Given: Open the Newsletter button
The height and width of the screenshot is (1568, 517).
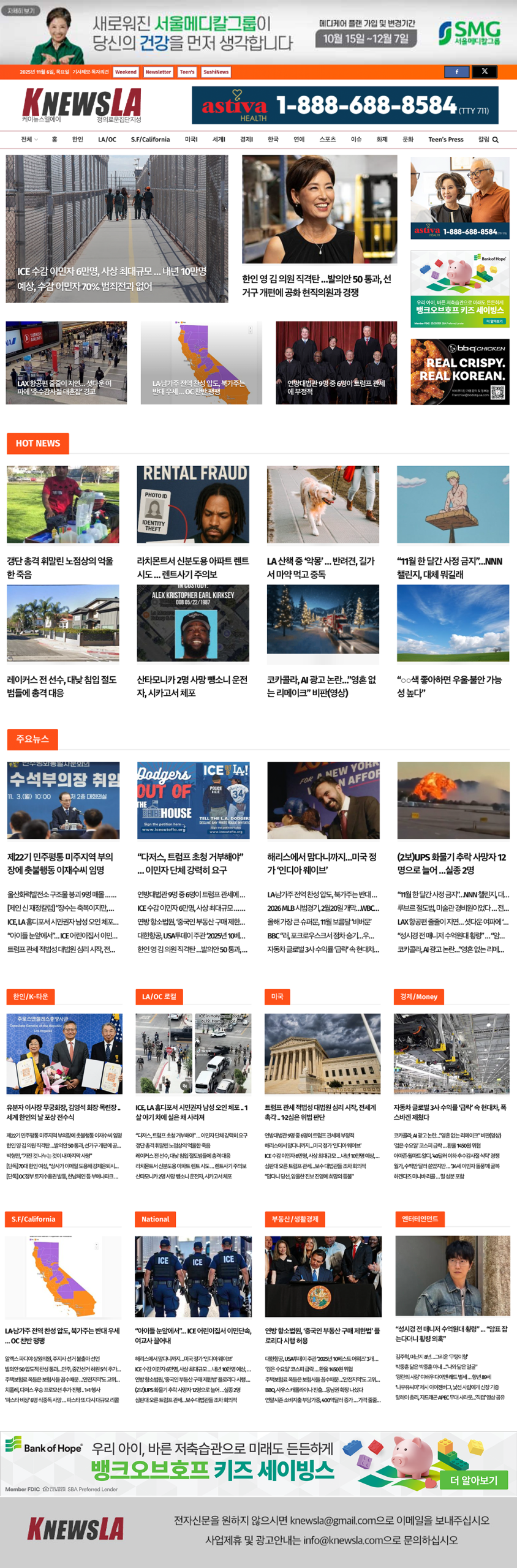Looking at the screenshot, I should click(158, 72).
